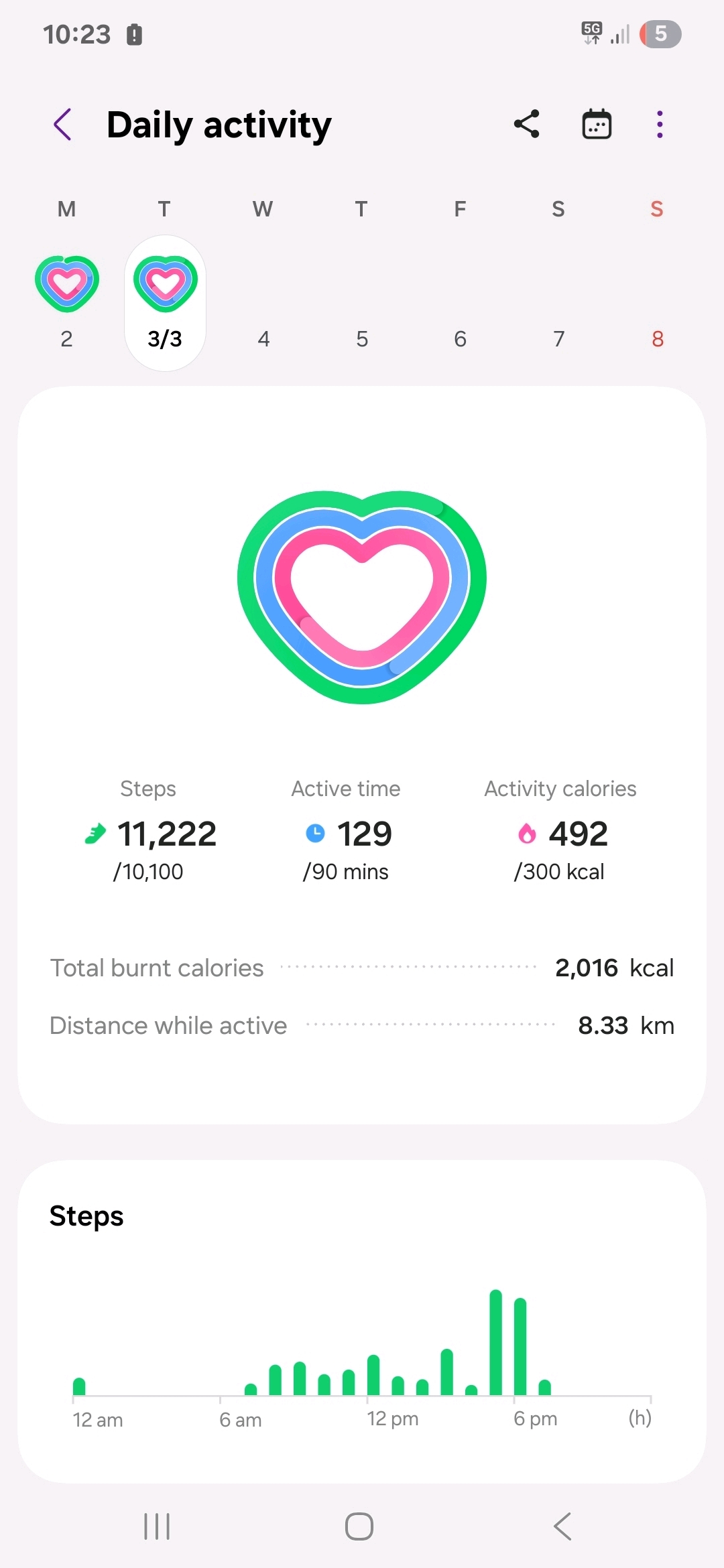Open the three-dot overflow menu
The height and width of the screenshot is (1568, 724).
coord(660,125)
